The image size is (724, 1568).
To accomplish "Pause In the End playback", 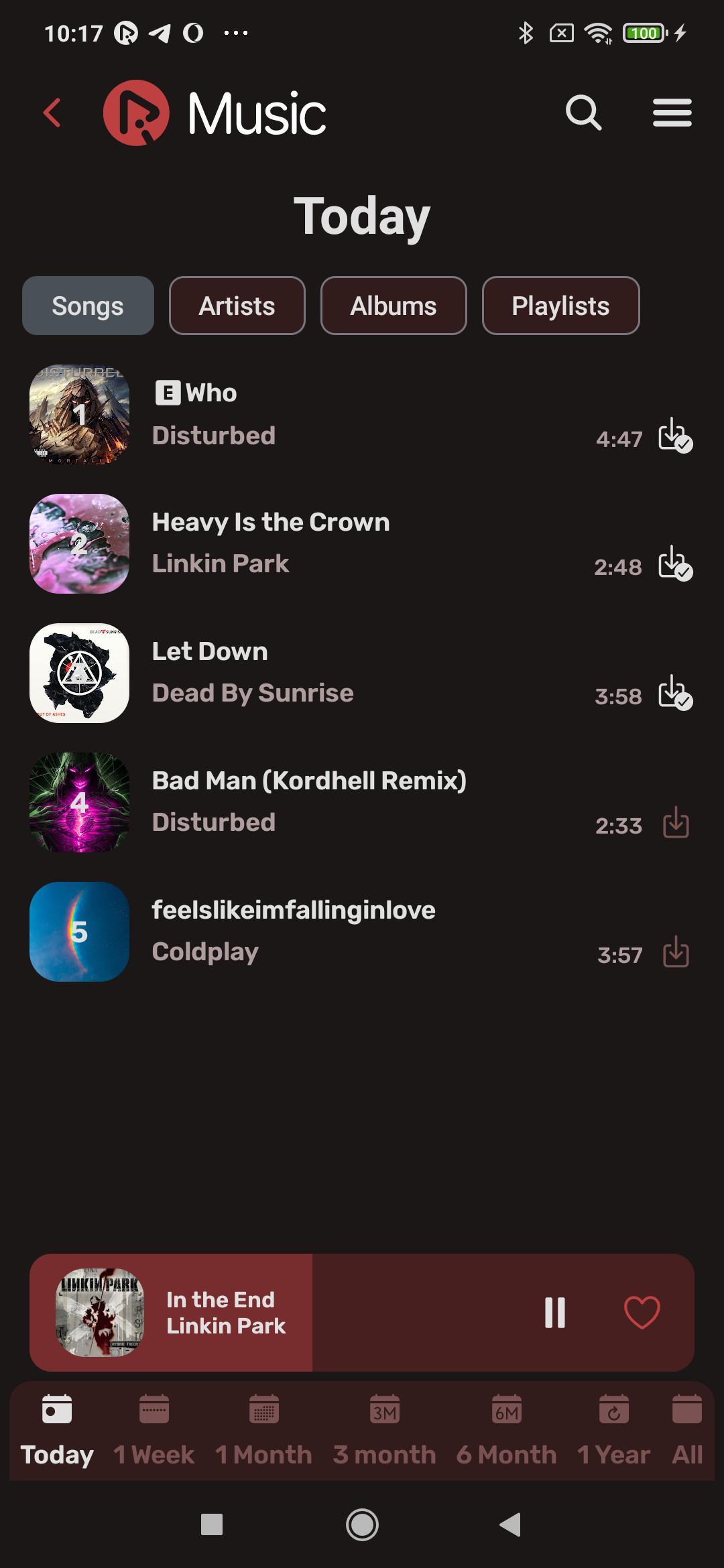I will 554,1312.
